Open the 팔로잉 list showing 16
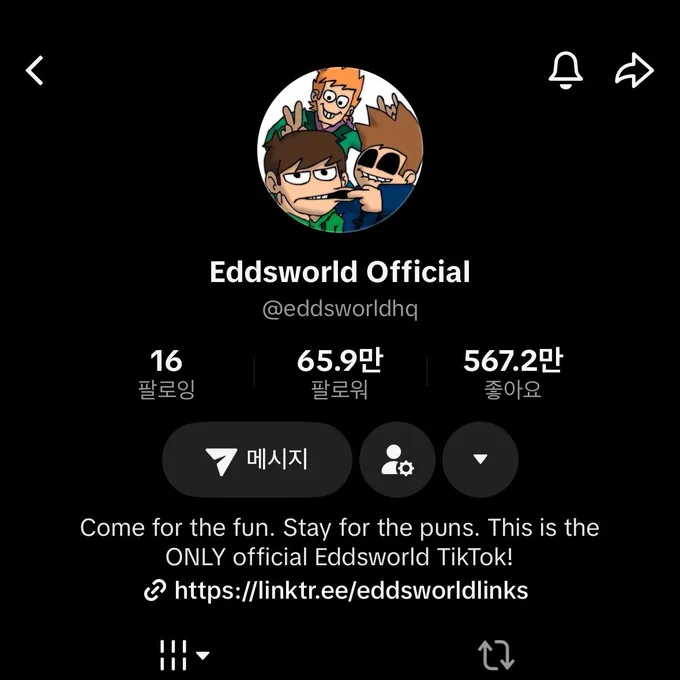Screen dimensions: 680x680 (x=167, y=373)
